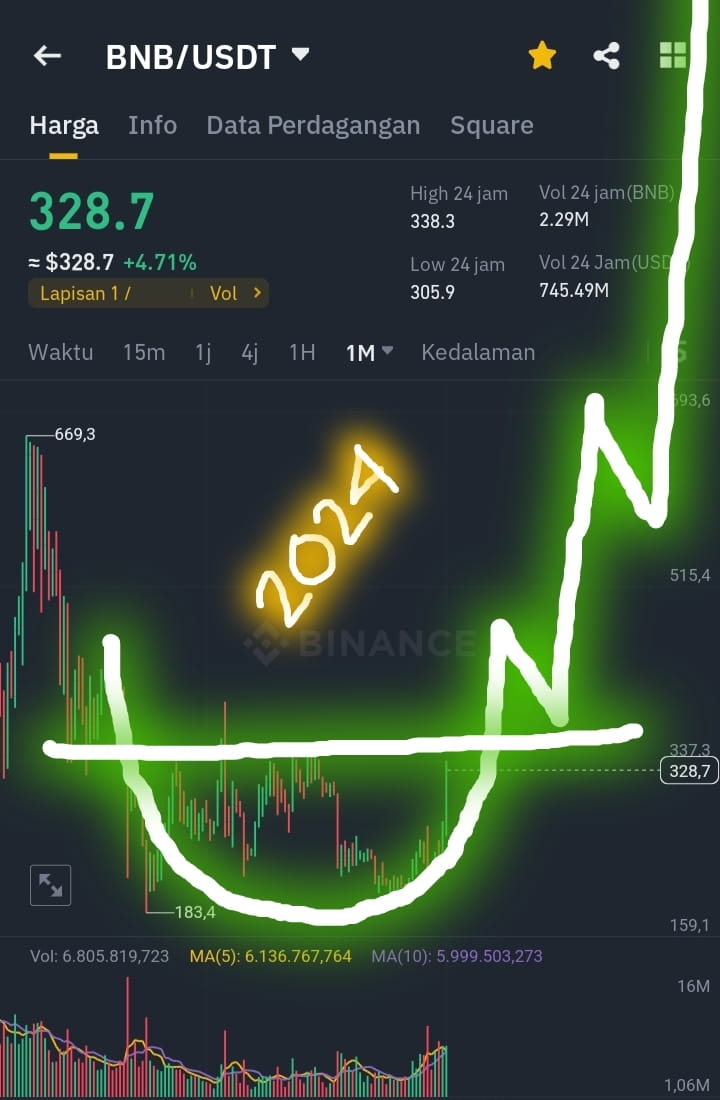The width and height of the screenshot is (720, 1100).
Task: Tap the fullscreen chart expand icon
Action: (50, 885)
